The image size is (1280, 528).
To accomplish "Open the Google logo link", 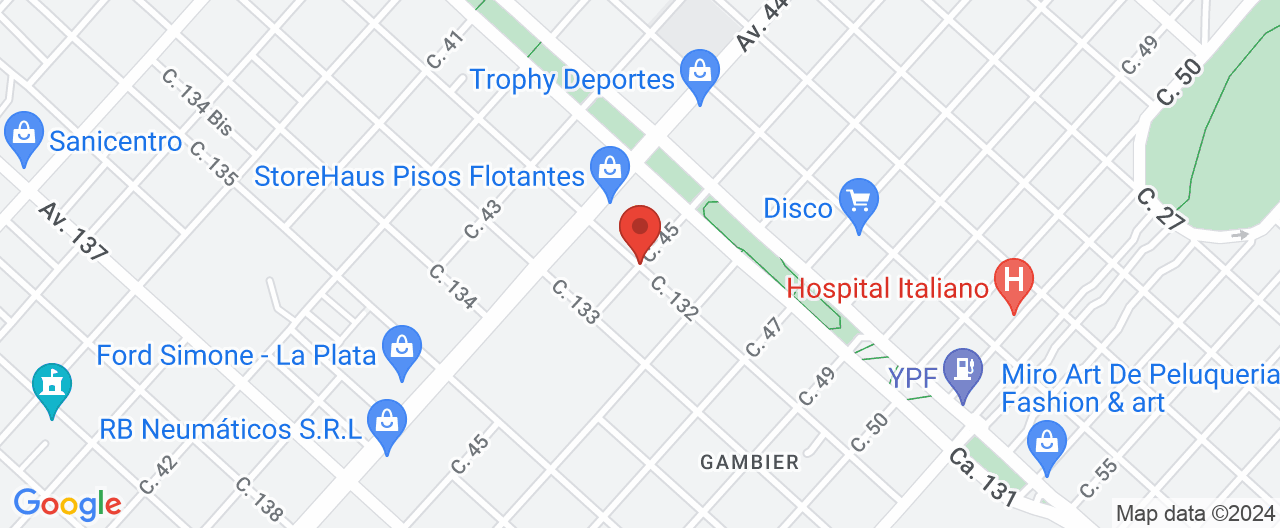I will click(68, 503).
